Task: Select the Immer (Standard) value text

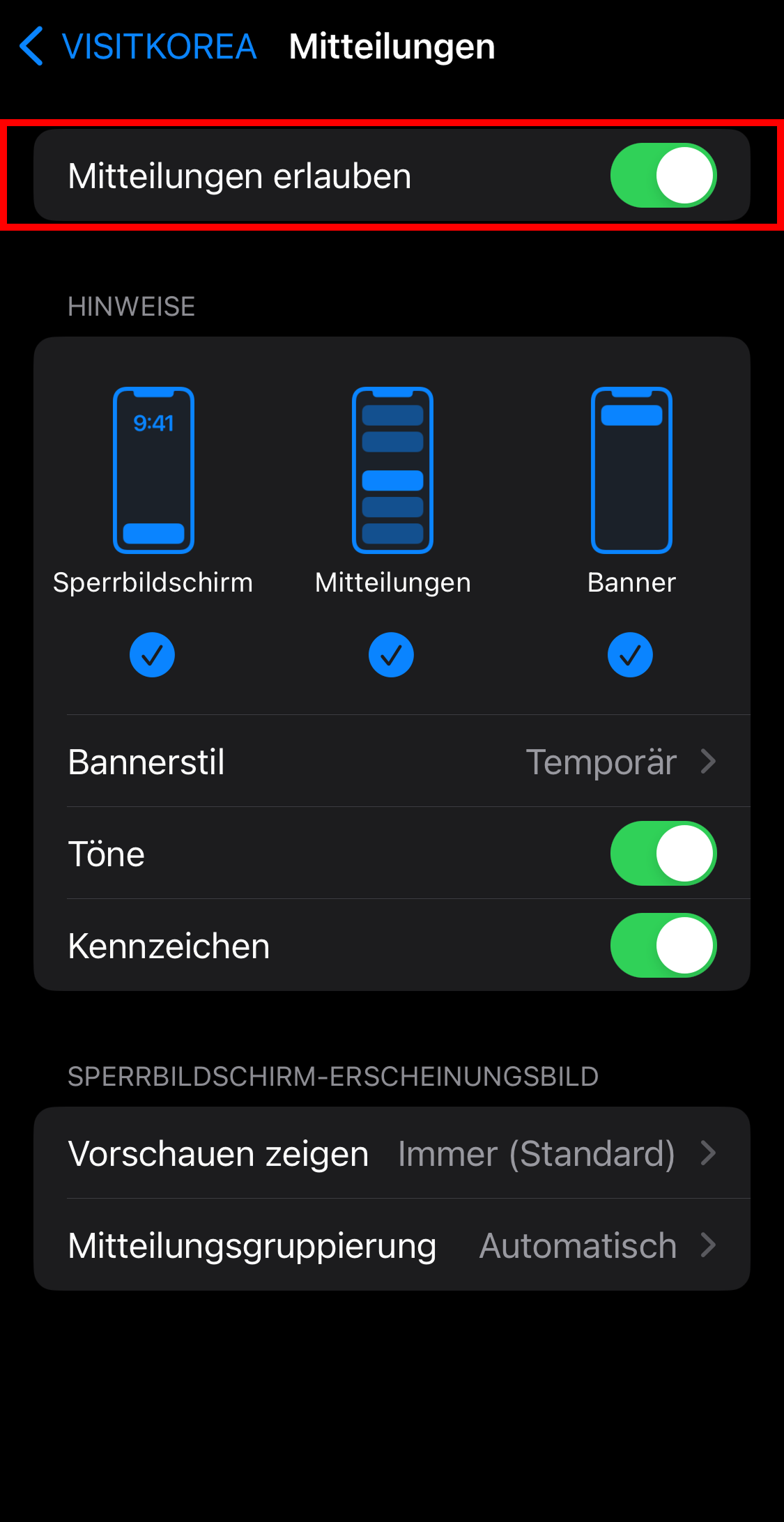Action: tap(535, 1153)
